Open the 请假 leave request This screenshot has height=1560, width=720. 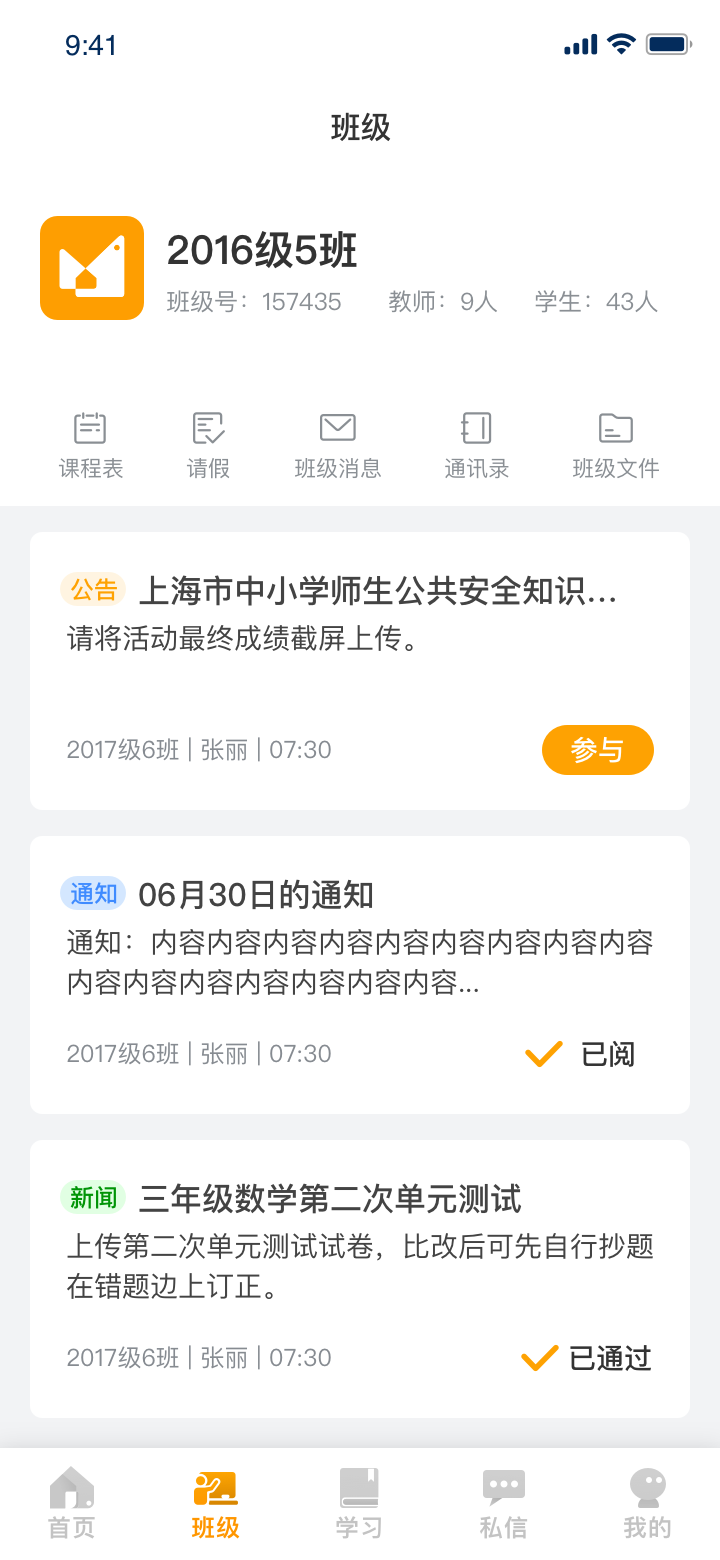(208, 445)
